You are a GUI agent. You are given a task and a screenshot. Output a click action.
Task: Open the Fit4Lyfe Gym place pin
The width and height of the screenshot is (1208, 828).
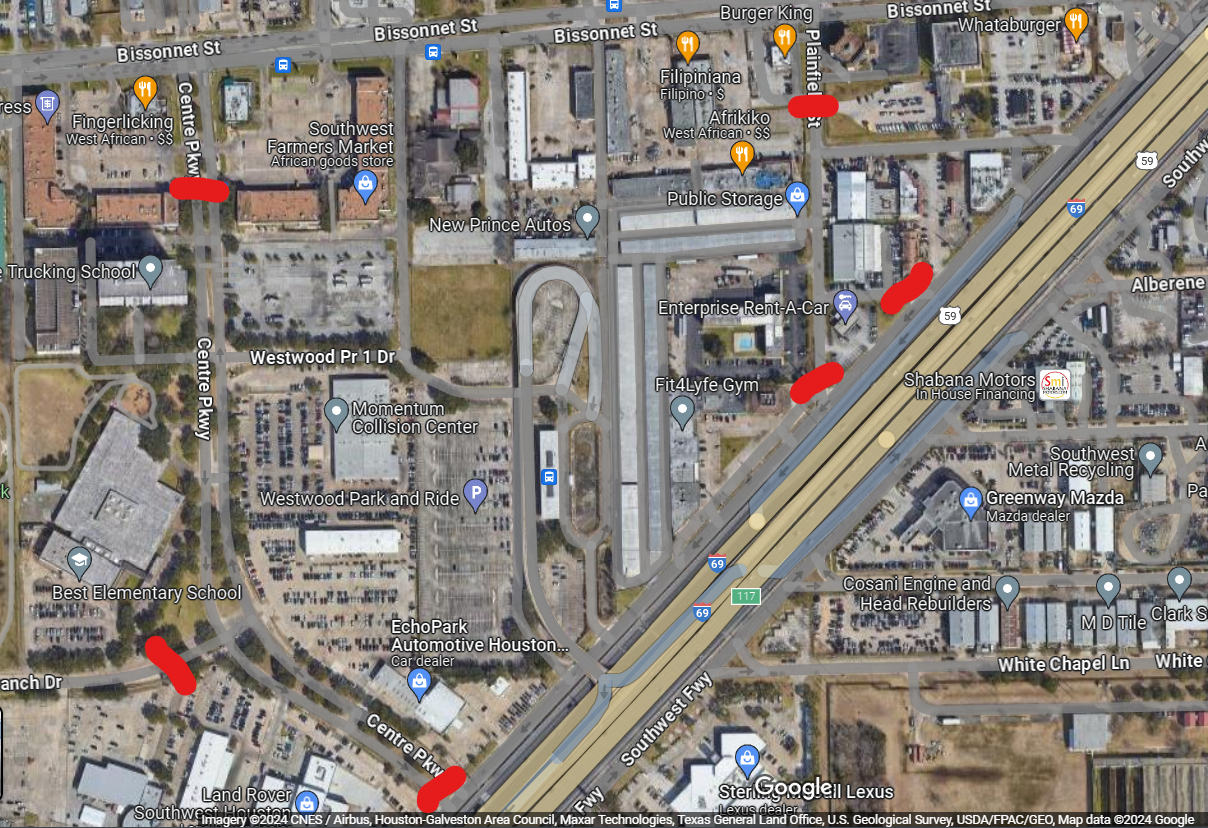coord(683,408)
